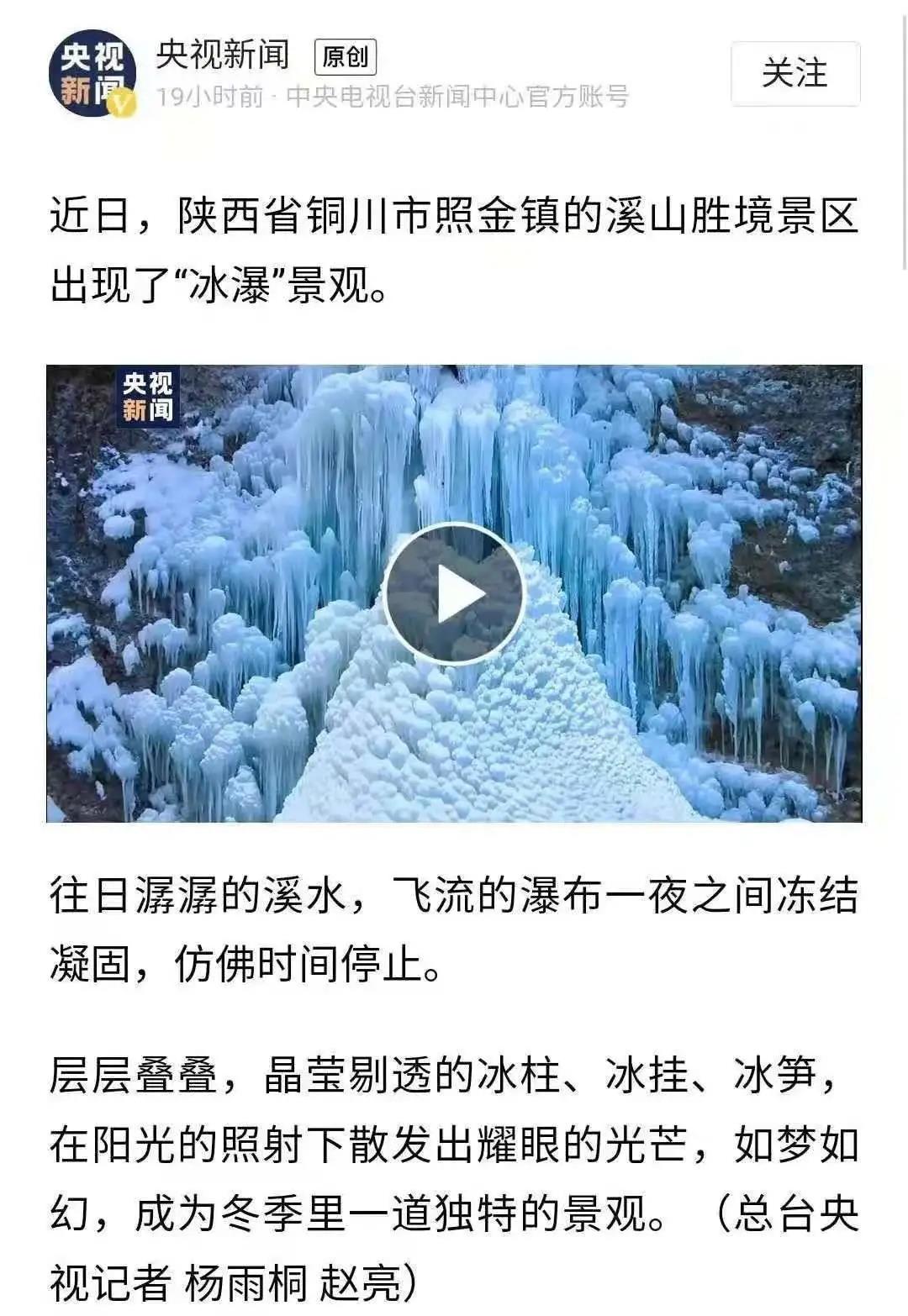Follow 央视新闻 with the 关注 button
Image resolution: width=908 pixels, height=1316 pixels.
794,74
